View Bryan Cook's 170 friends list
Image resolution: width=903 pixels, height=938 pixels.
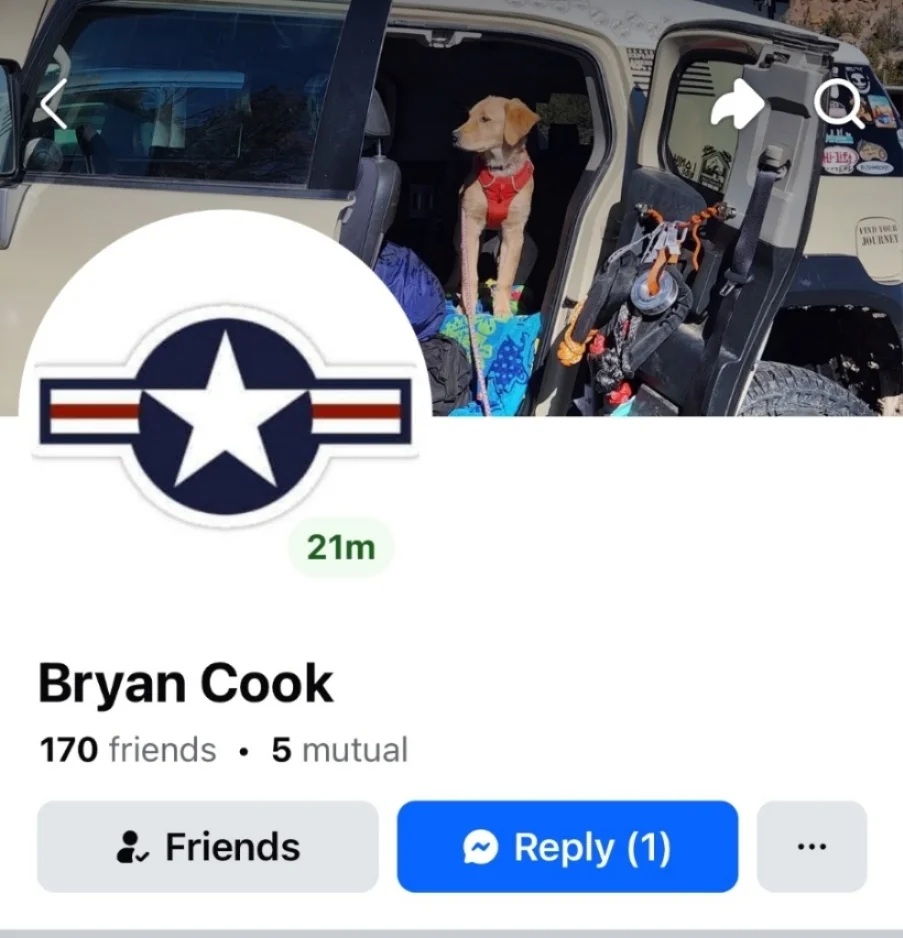pyautogui.click(x=128, y=750)
